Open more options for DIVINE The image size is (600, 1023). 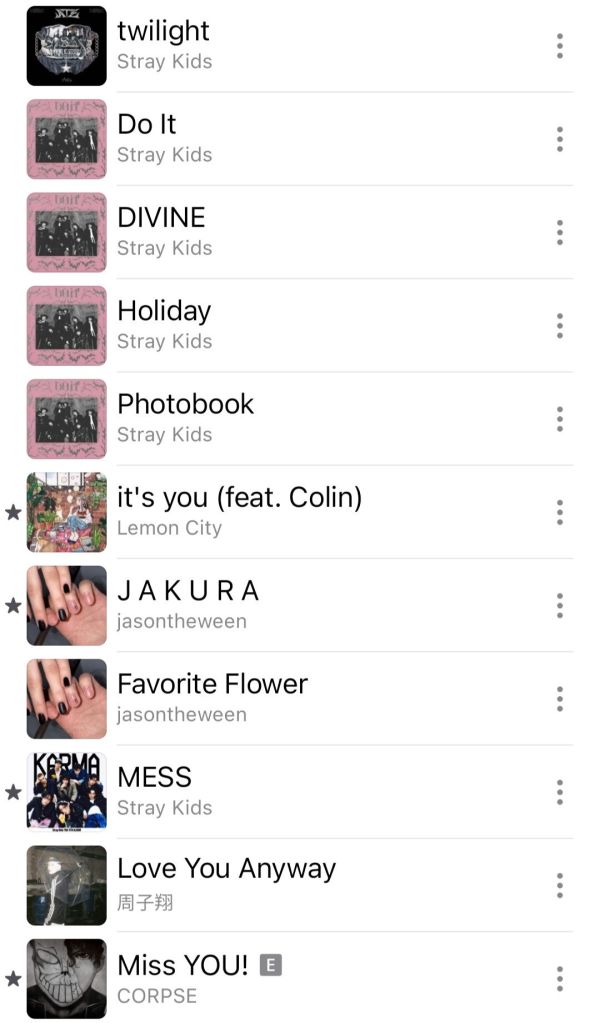pos(559,232)
